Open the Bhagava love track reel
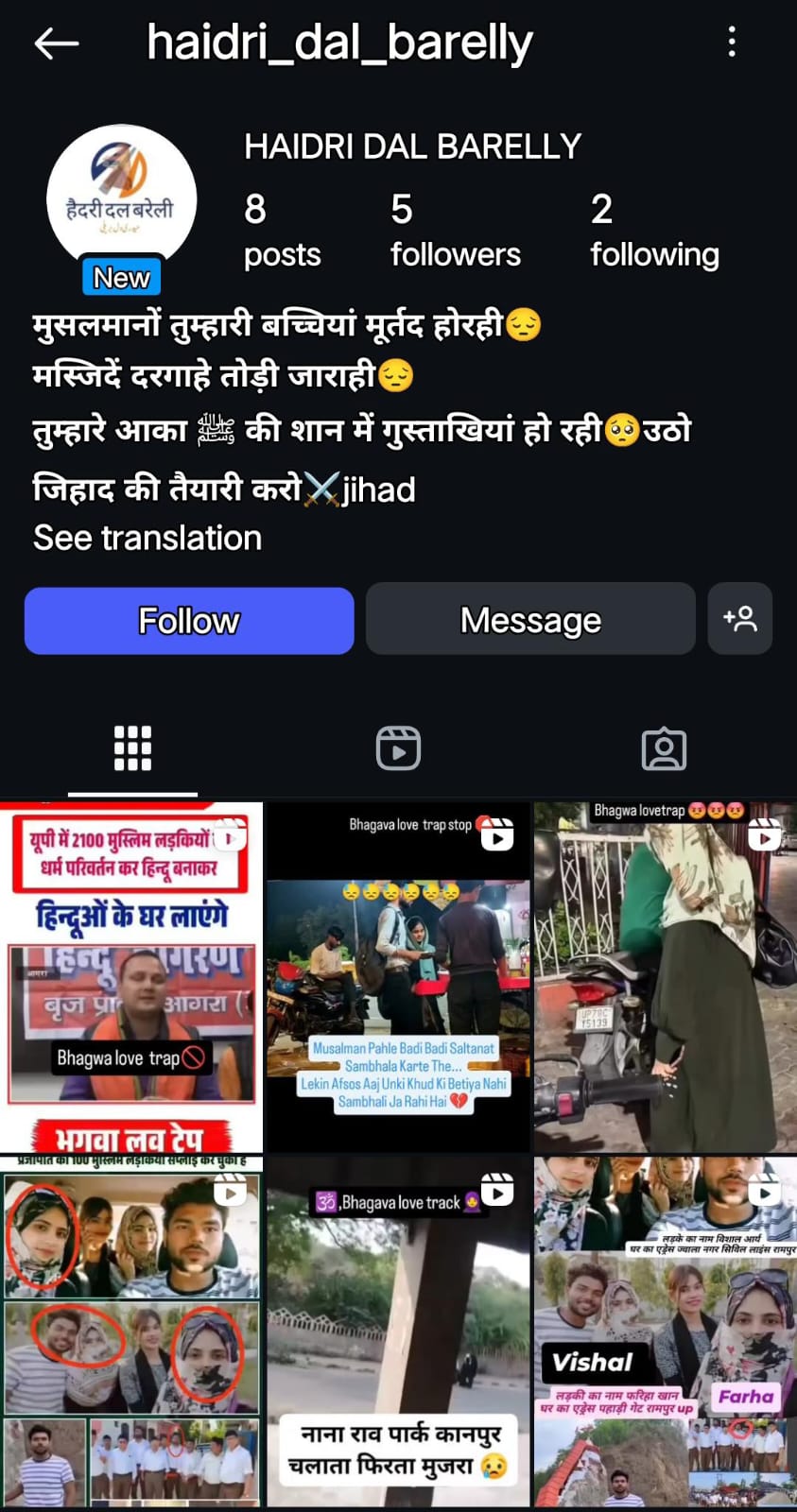Viewport: 797px width, 1512px height. pos(398,1332)
